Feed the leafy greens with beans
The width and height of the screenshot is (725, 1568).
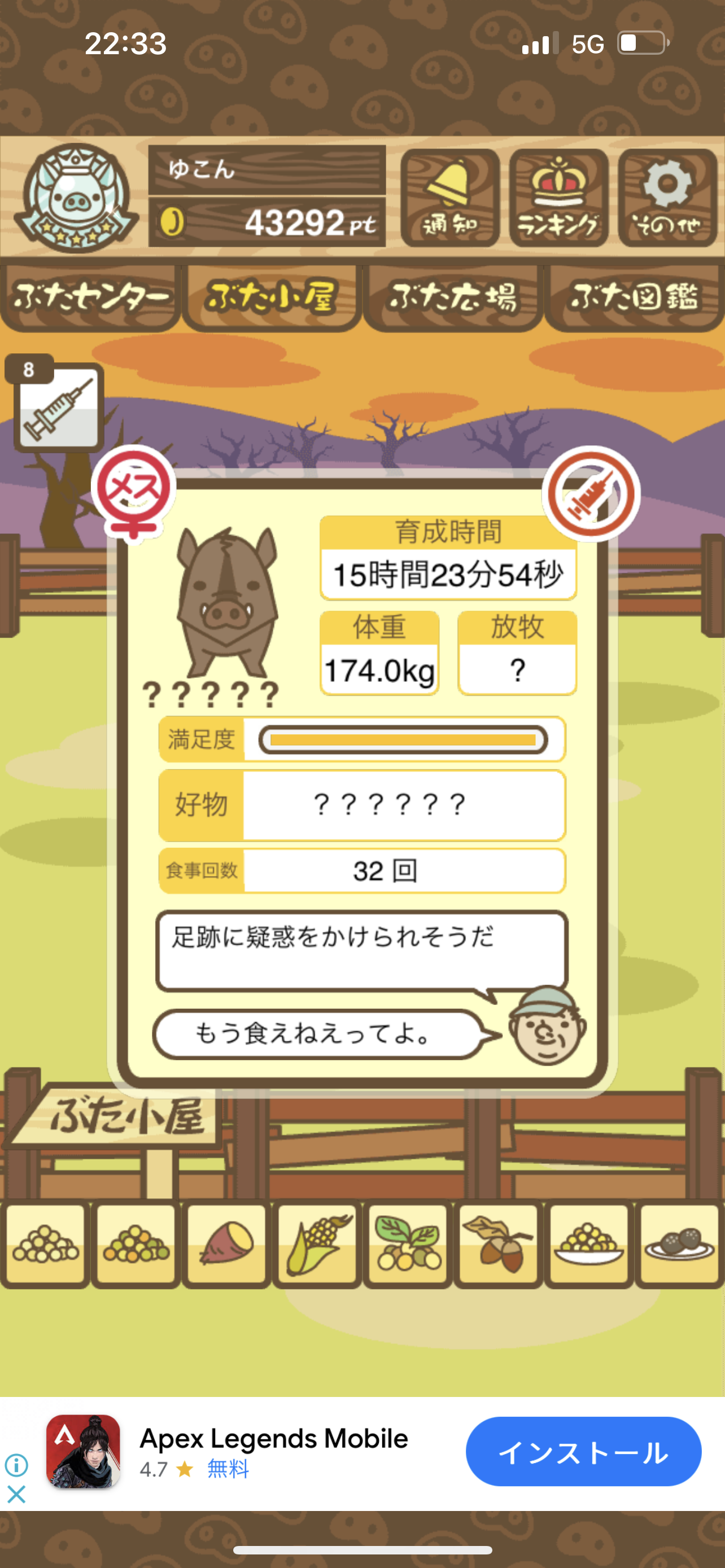pyautogui.click(x=407, y=1244)
